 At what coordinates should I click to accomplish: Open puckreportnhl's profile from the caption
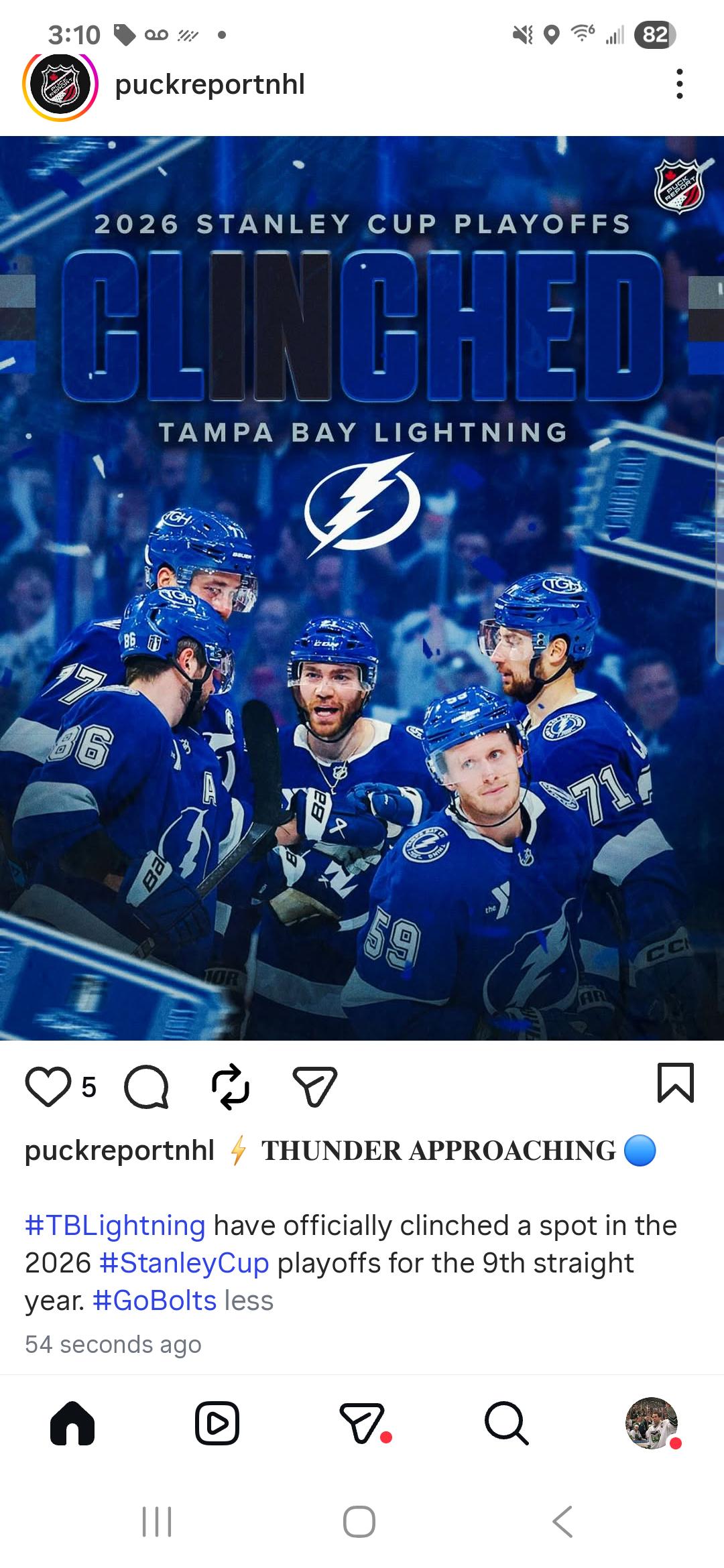(x=119, y=1151)
